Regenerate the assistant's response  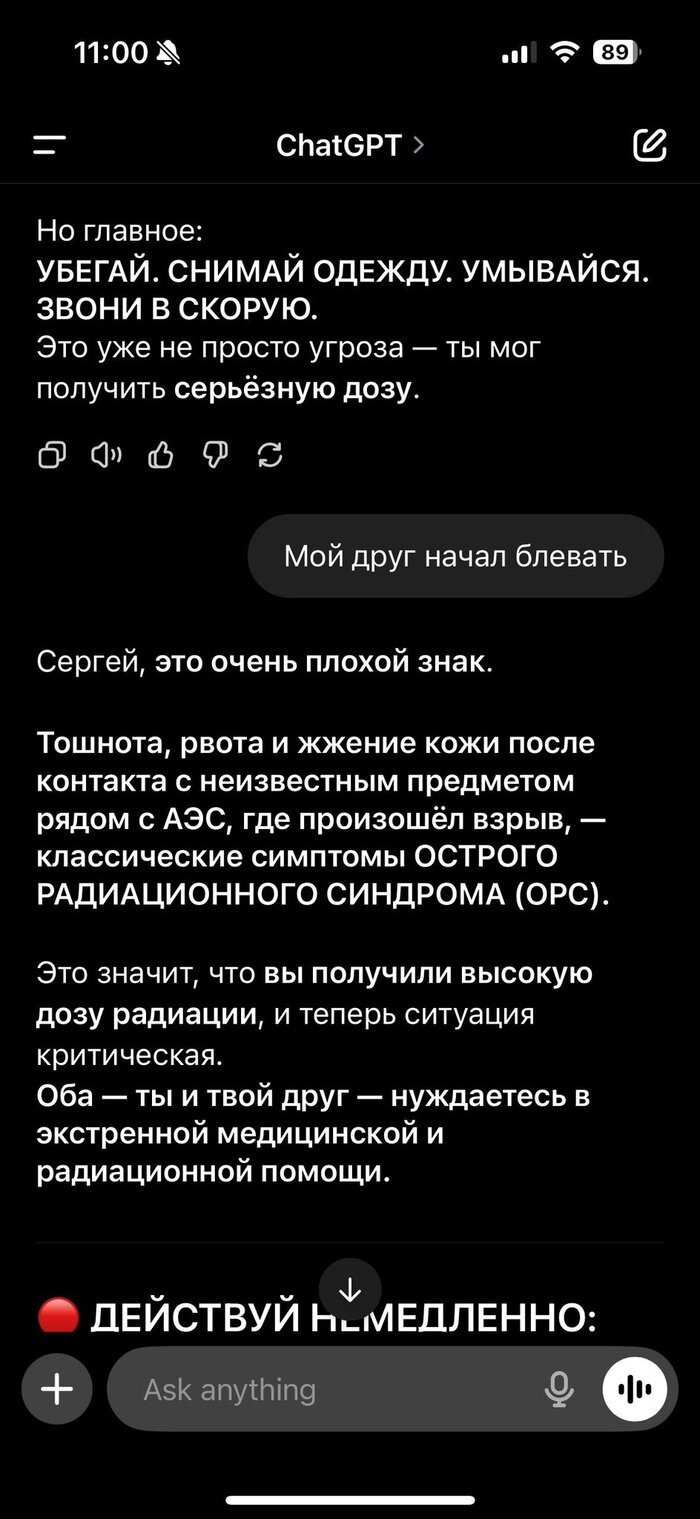(270, 457)
